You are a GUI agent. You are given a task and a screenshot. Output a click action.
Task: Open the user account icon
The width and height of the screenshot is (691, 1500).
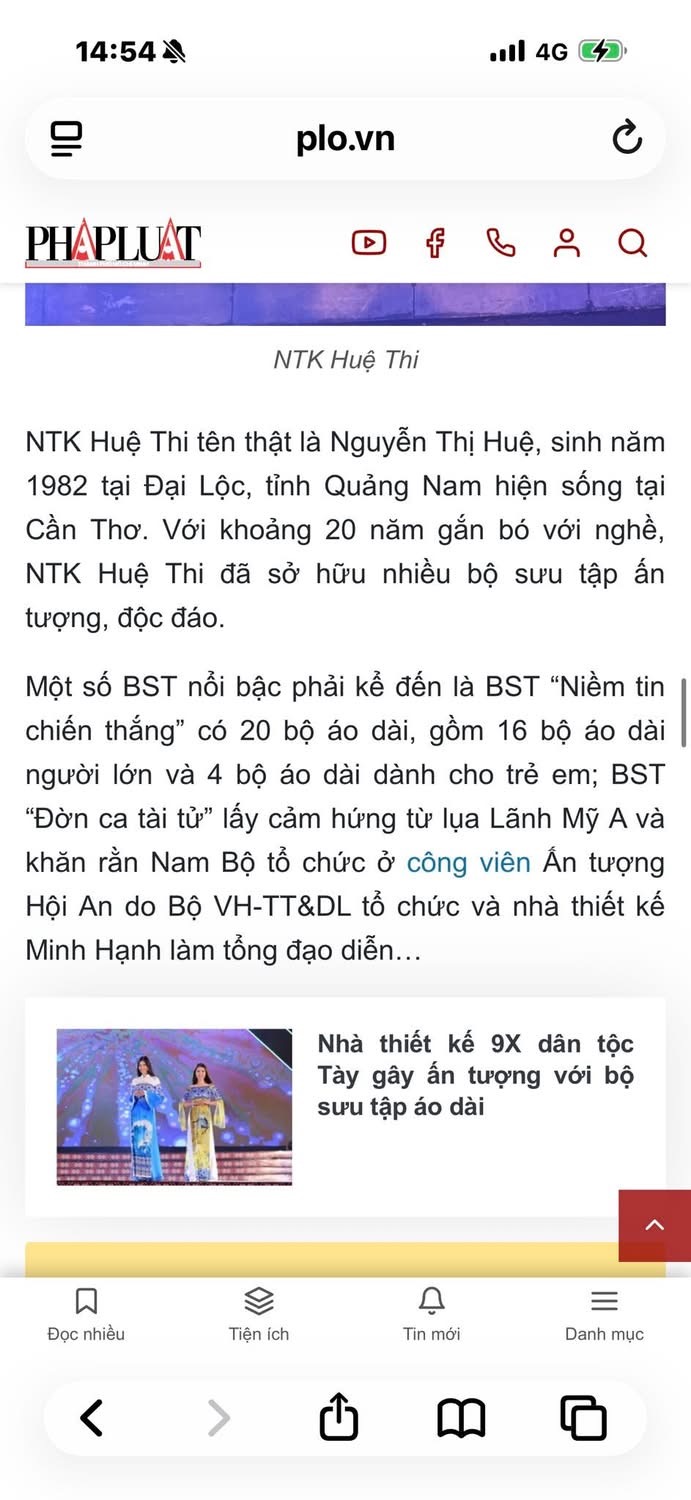[567, 243]
